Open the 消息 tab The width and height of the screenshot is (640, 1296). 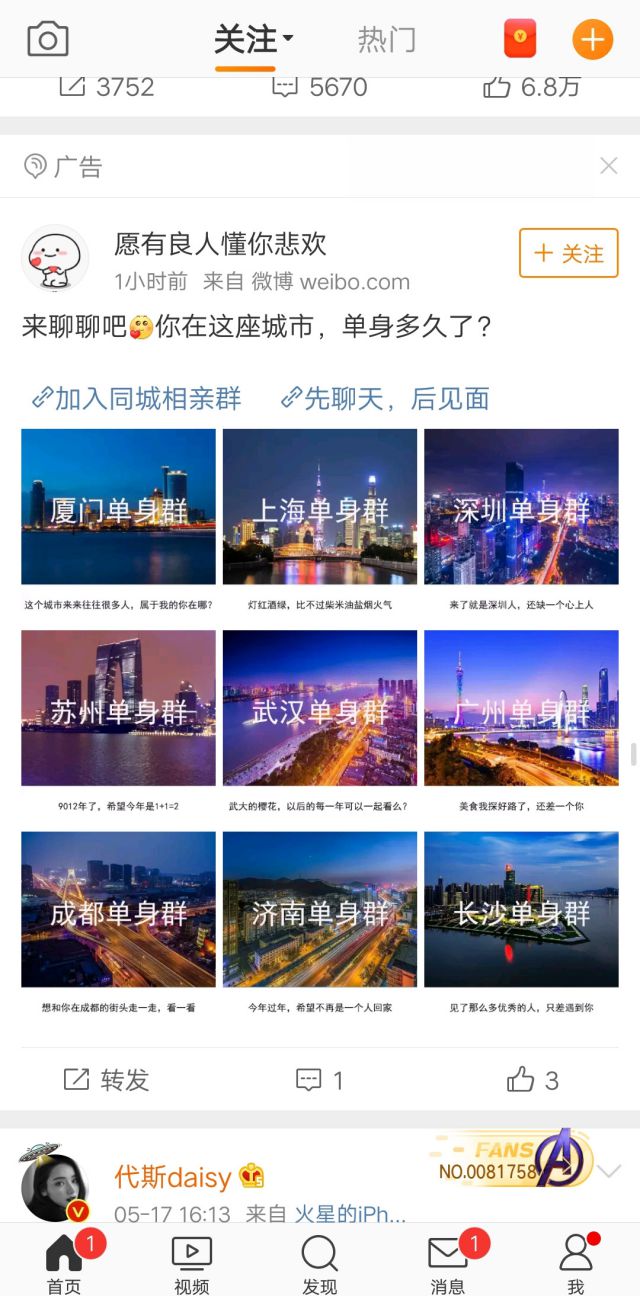447,1264
